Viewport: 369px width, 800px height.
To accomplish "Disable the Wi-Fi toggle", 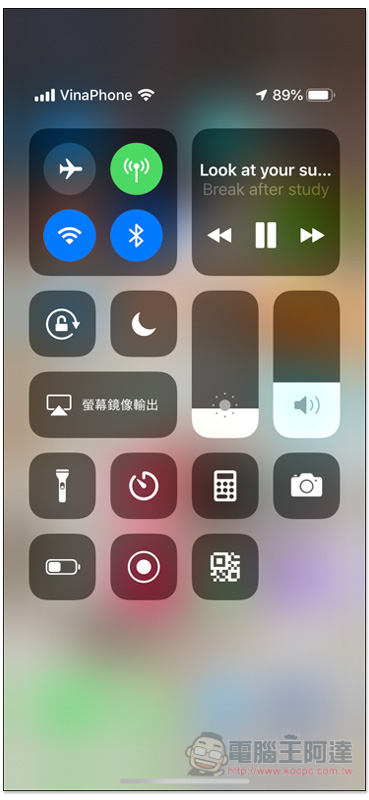I will [x=70, y=235].
